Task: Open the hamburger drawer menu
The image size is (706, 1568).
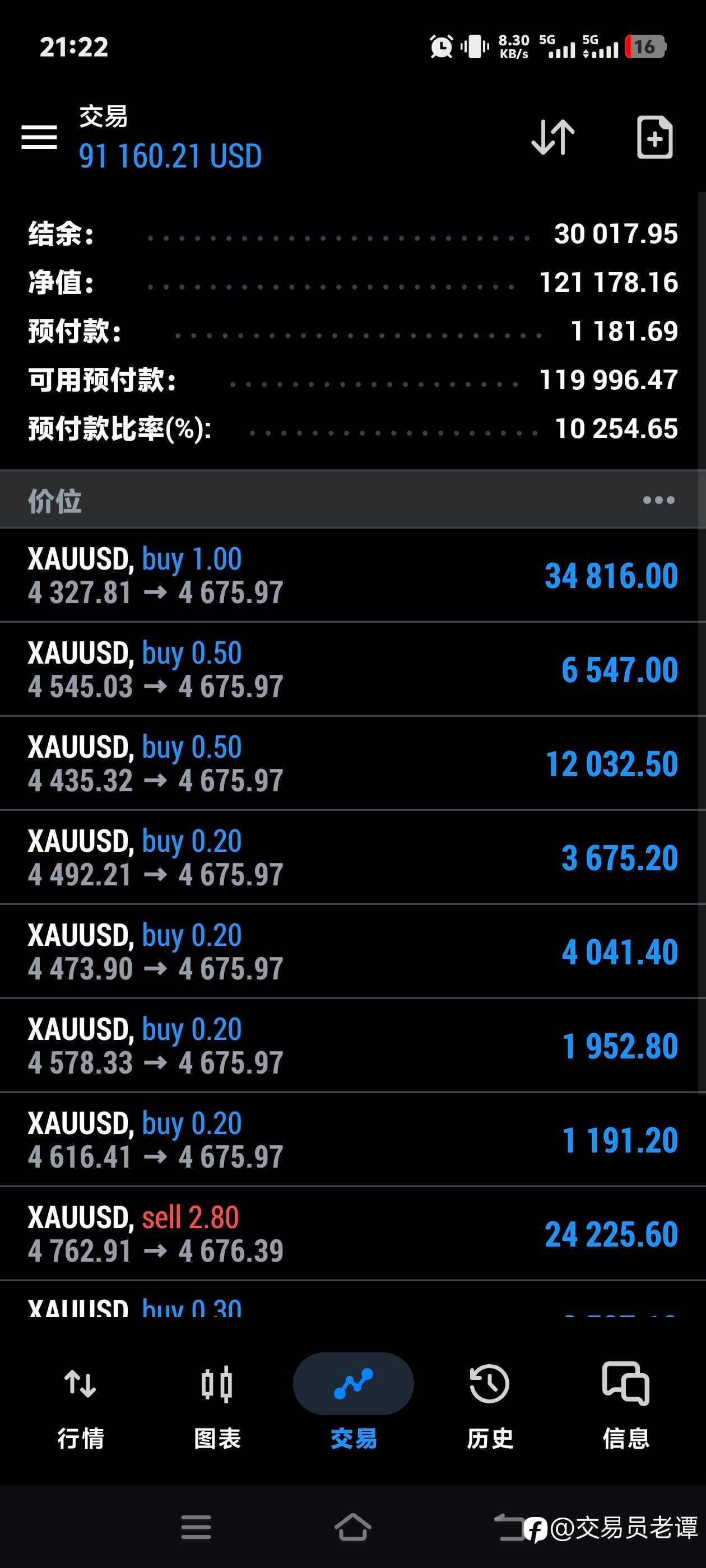Action: pyautogui.click(x=39, y=137)
